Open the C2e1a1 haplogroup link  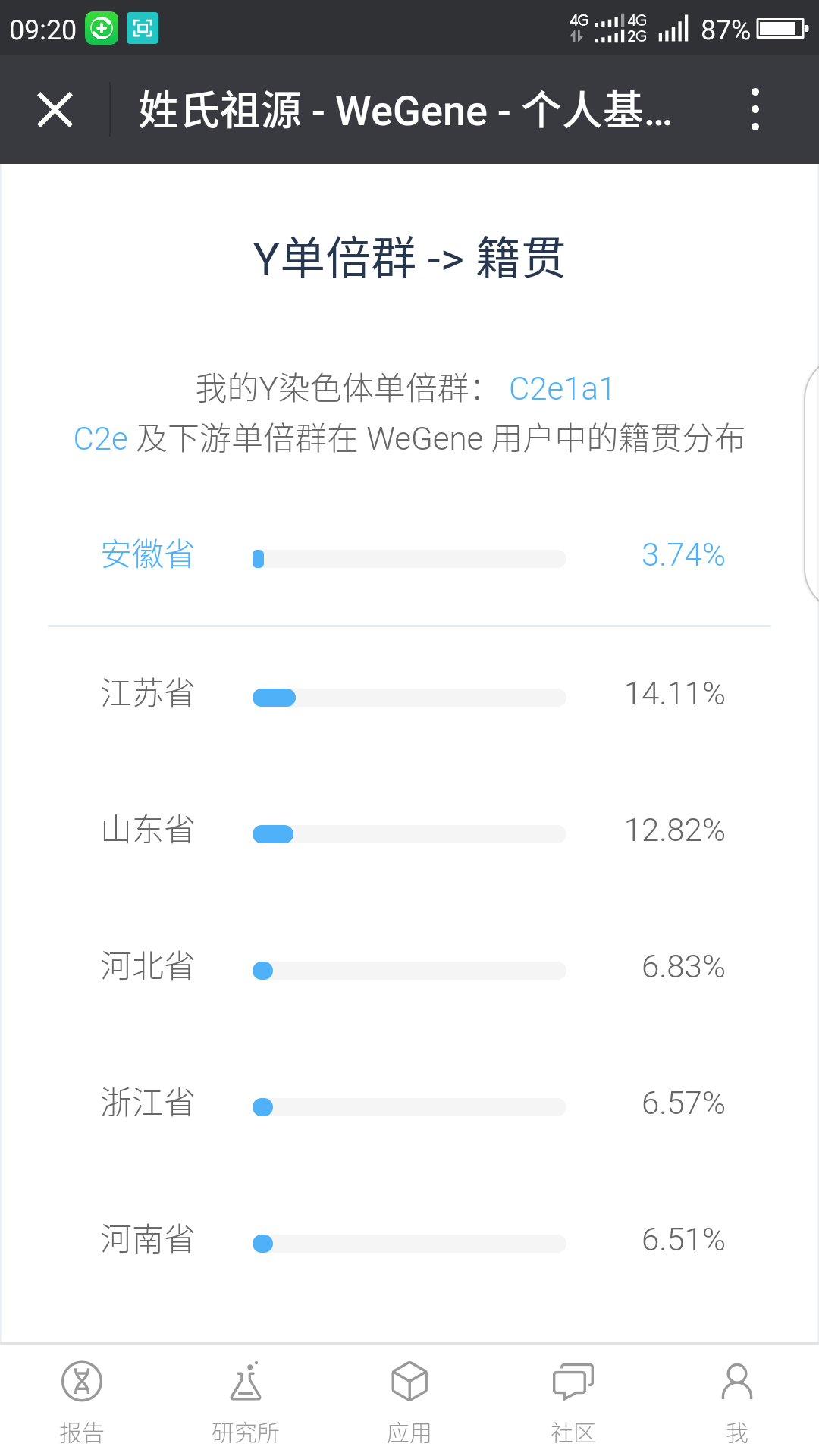pos(561,389)
